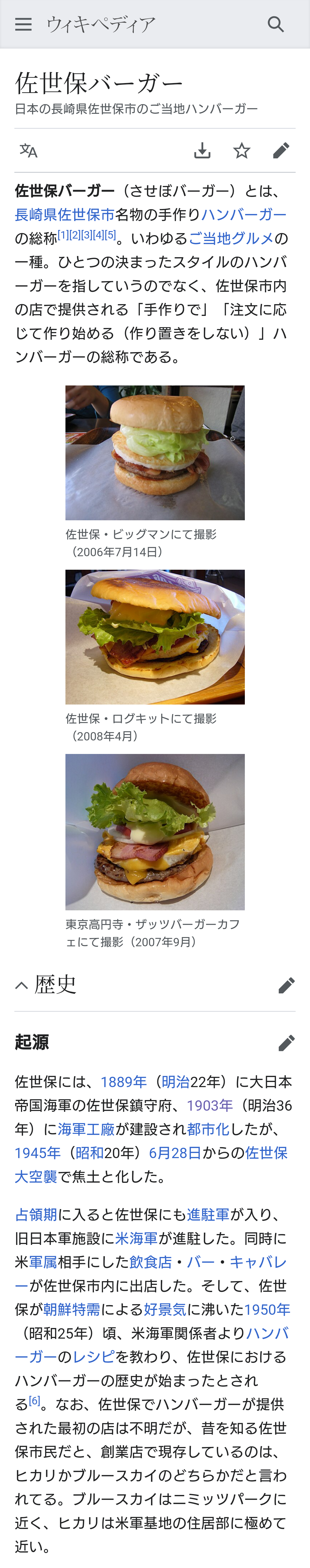Follow the 海軍工廠 link
The image size is (310, 1568).
(x=86, y=1129)
